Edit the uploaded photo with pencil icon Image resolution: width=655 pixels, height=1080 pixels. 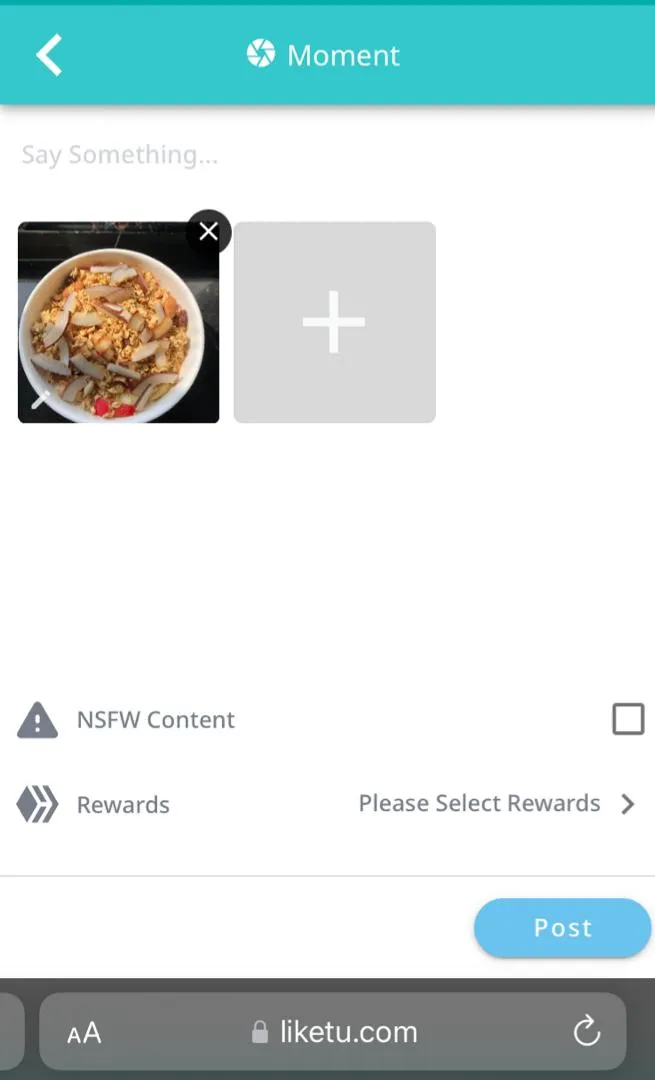pyautogui.click(x=40, y=400)
